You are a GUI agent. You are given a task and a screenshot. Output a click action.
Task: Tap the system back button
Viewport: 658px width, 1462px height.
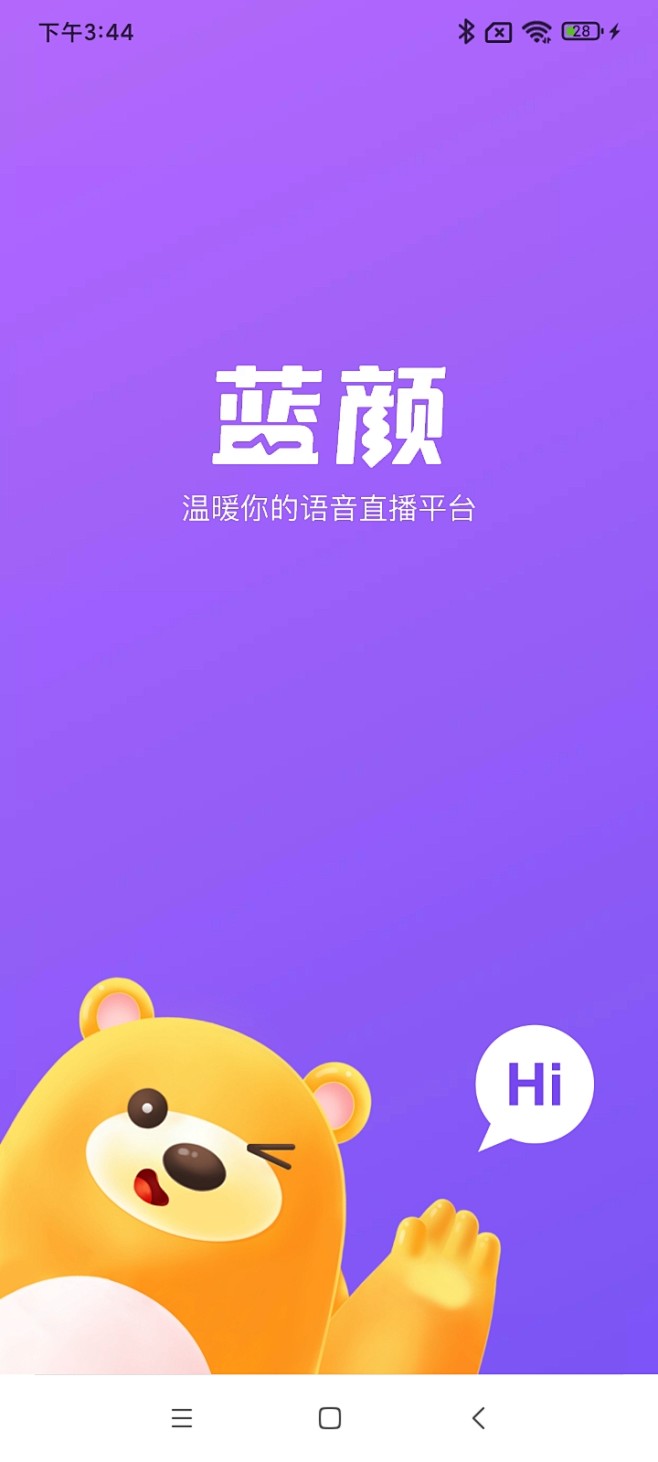coord(478,1417)
